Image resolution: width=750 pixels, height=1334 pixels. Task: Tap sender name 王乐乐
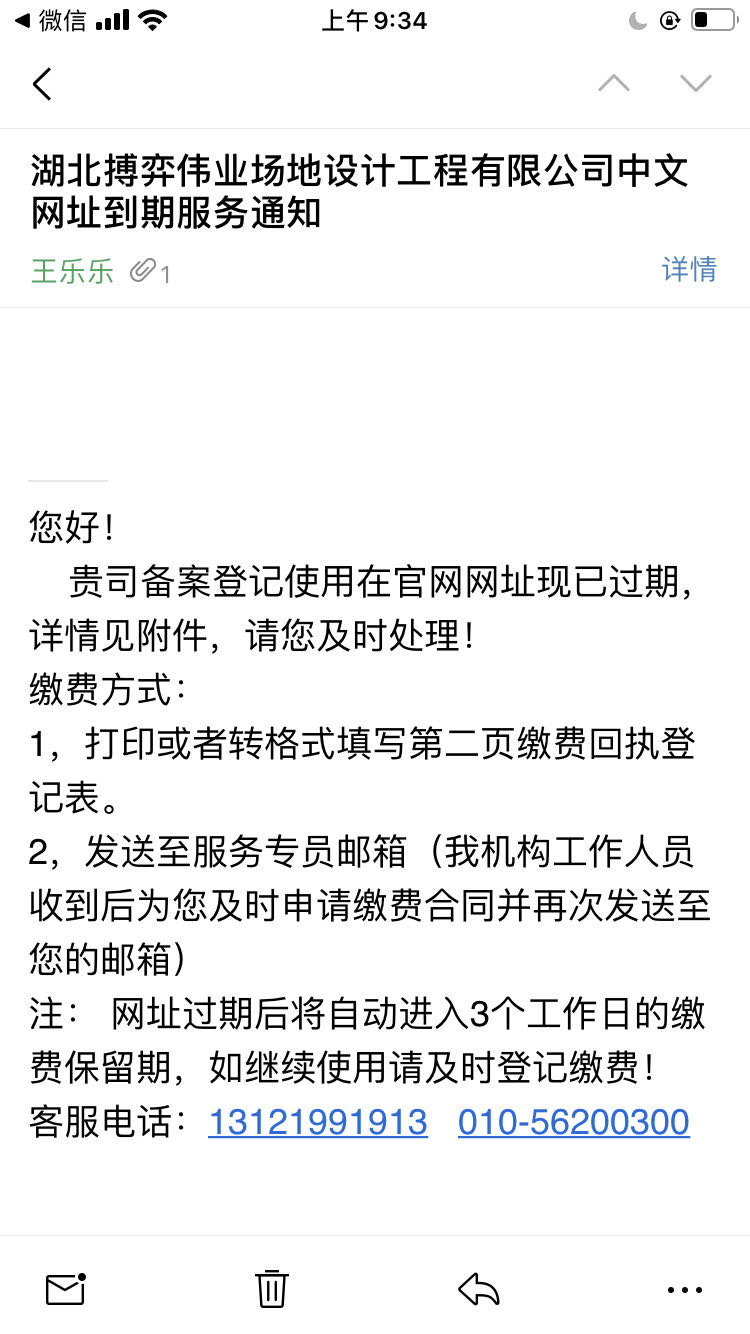coord(72,271)
